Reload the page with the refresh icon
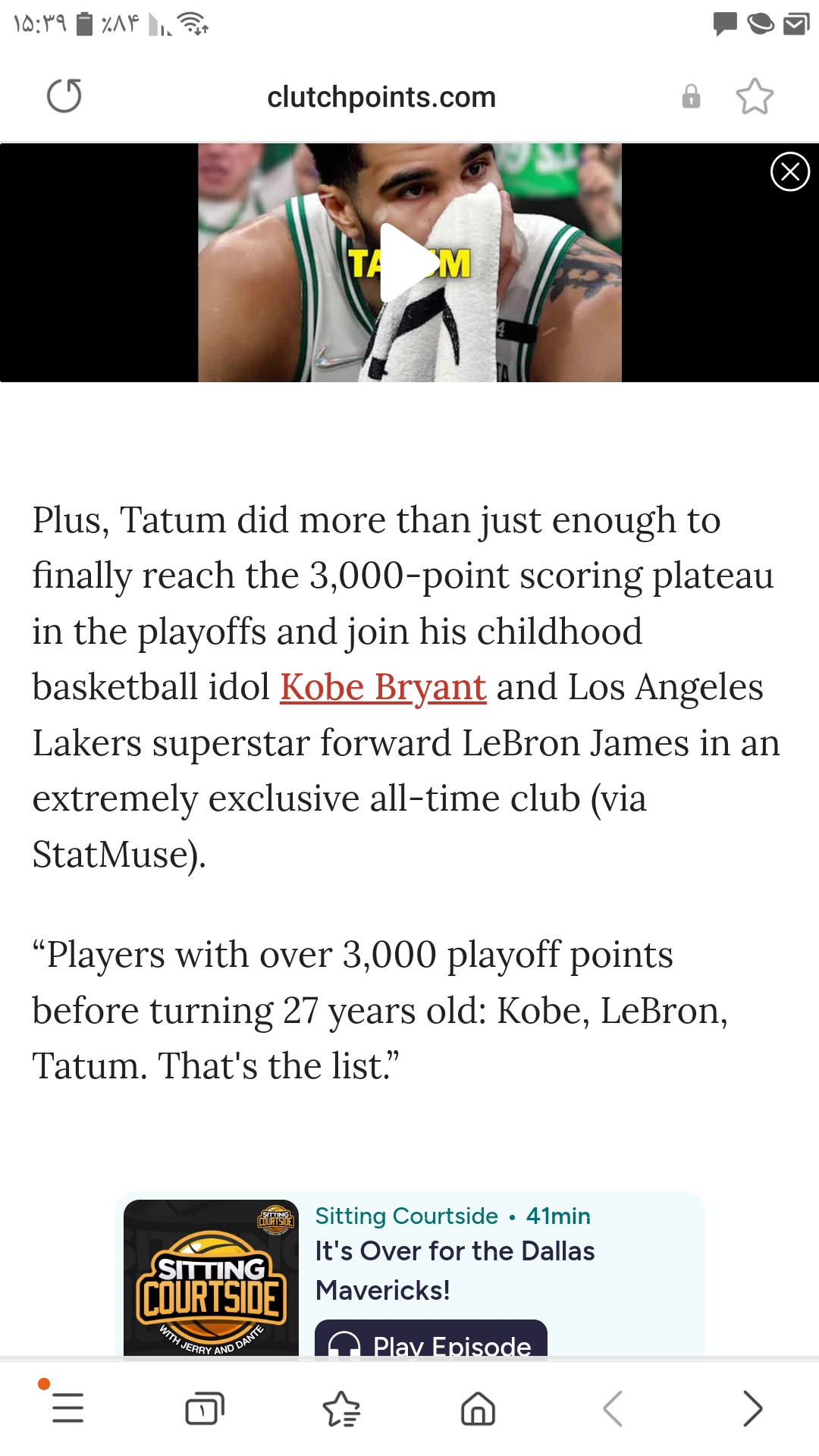 tap(64, 96)
